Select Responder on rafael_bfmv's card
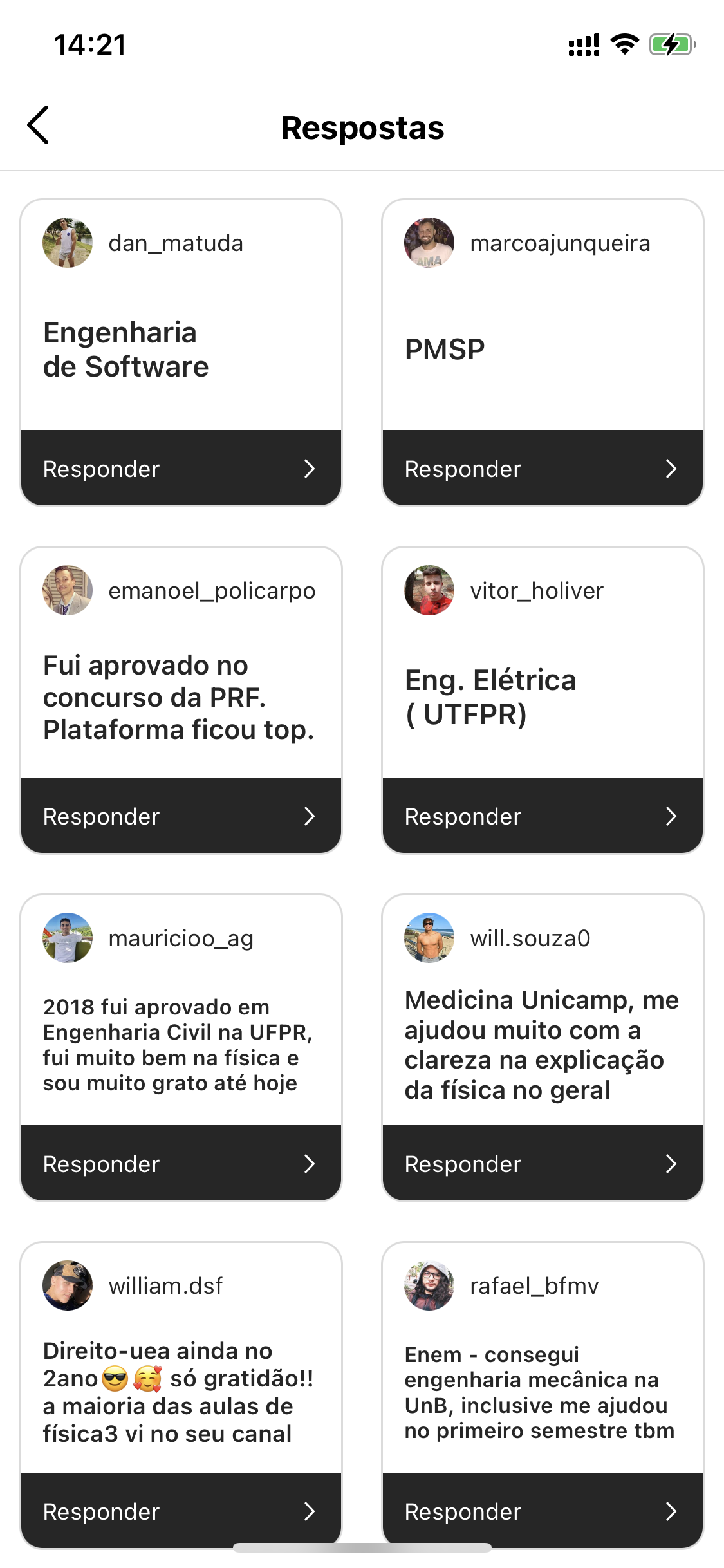 [542, 1510]
